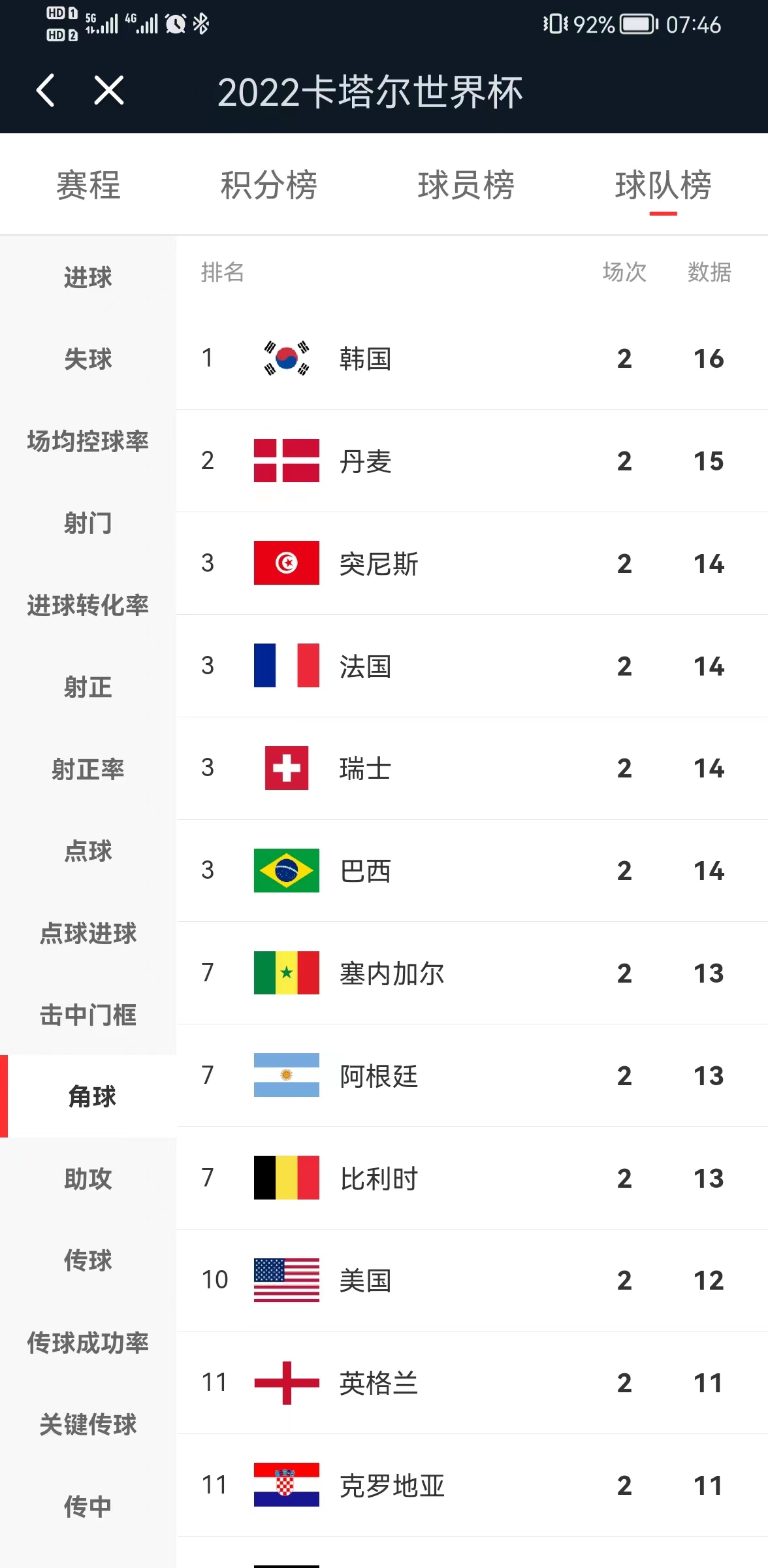Open the 巴西 team row
Viewport: 768px width, 1568px height.
[x=470, y=870]
